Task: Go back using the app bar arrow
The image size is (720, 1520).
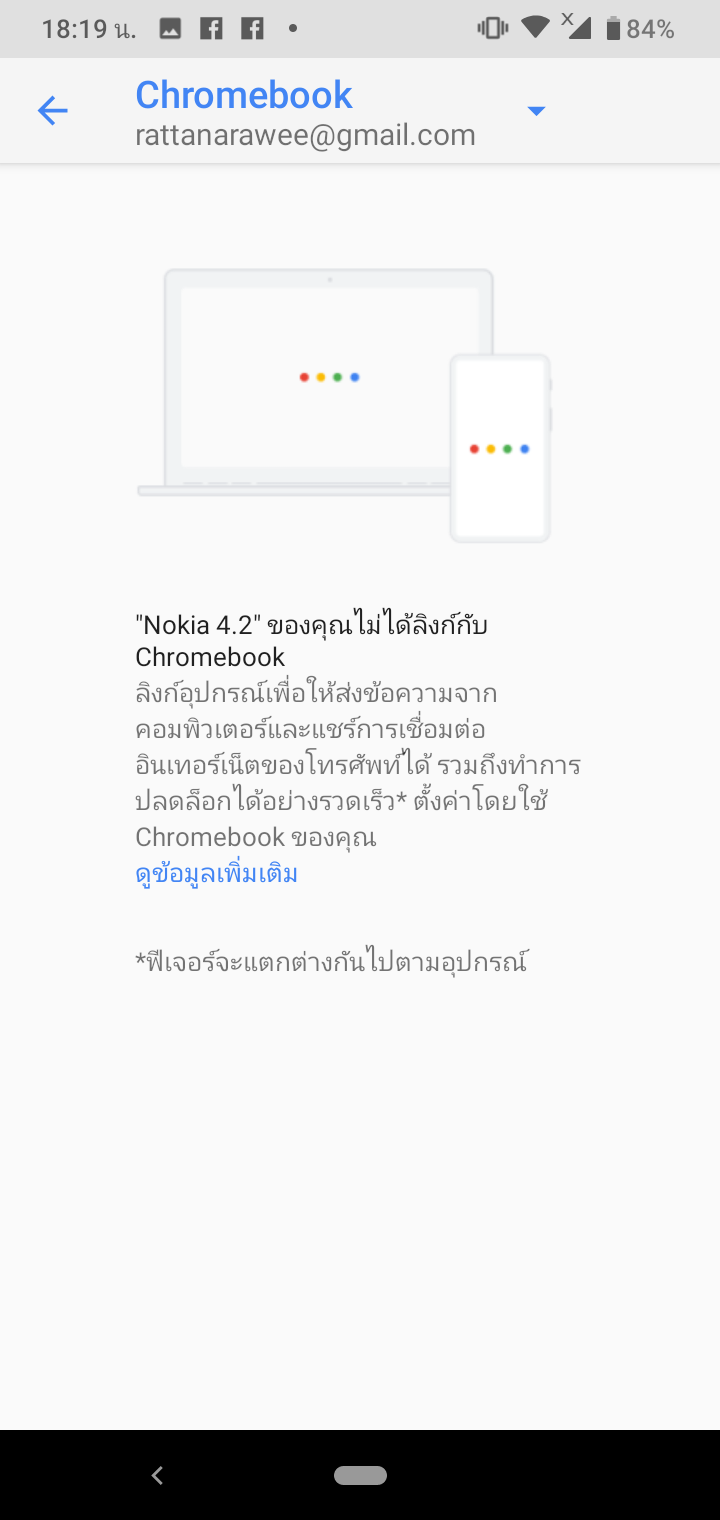Action: 52,111
